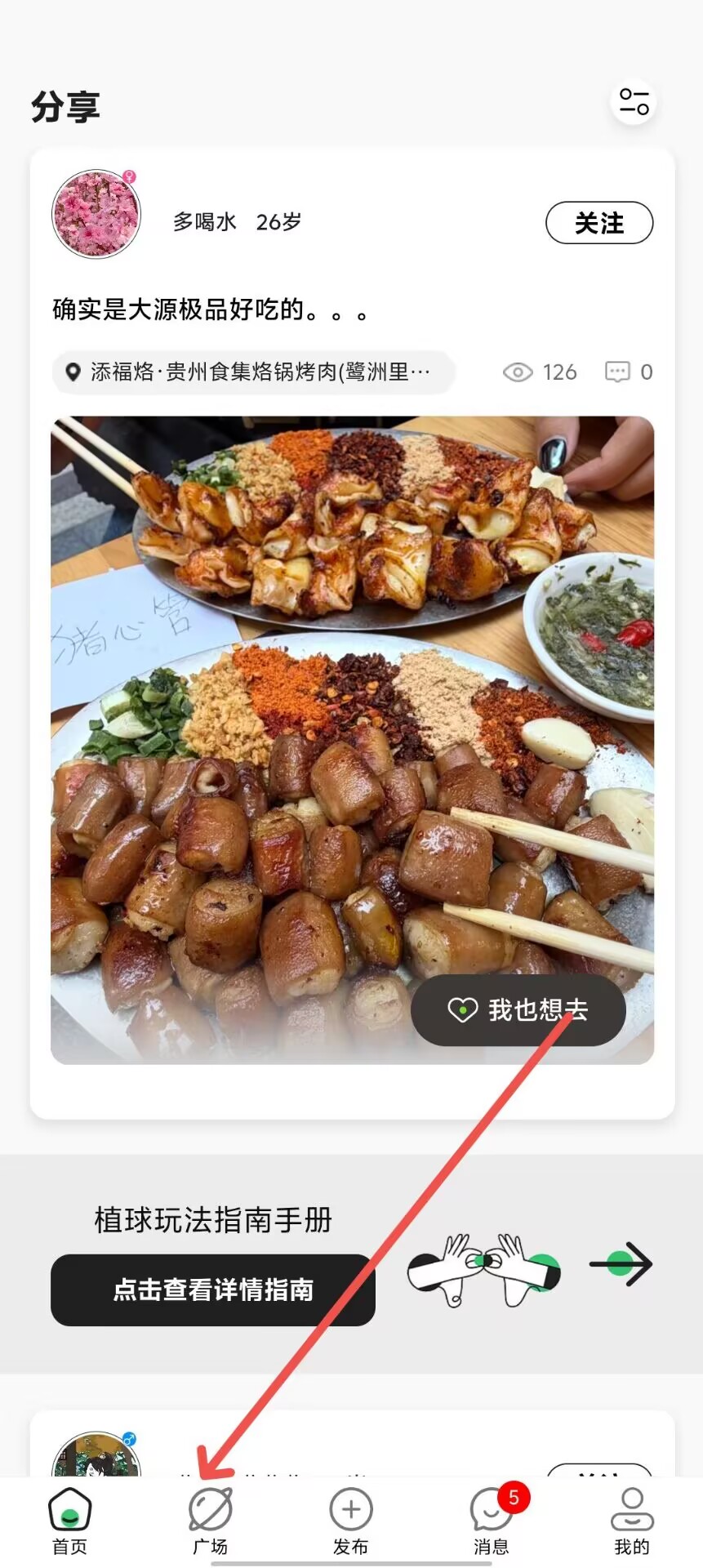
Task: Open the filter settings icon beside 分享
Action: [x=634, y=102]
